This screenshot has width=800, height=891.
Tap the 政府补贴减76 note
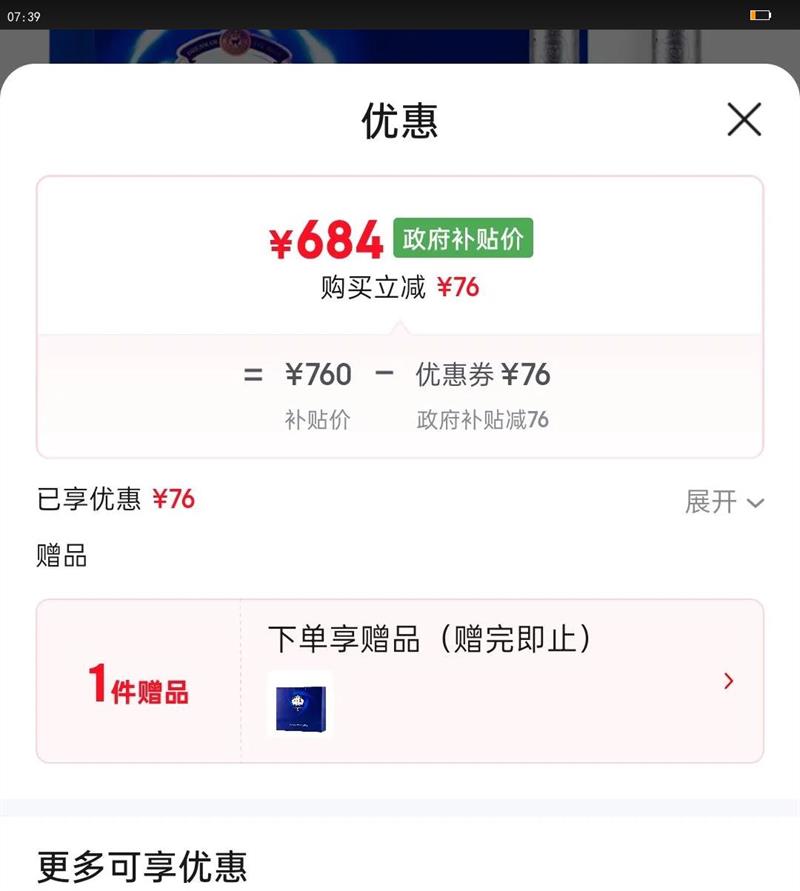[481, 420]
